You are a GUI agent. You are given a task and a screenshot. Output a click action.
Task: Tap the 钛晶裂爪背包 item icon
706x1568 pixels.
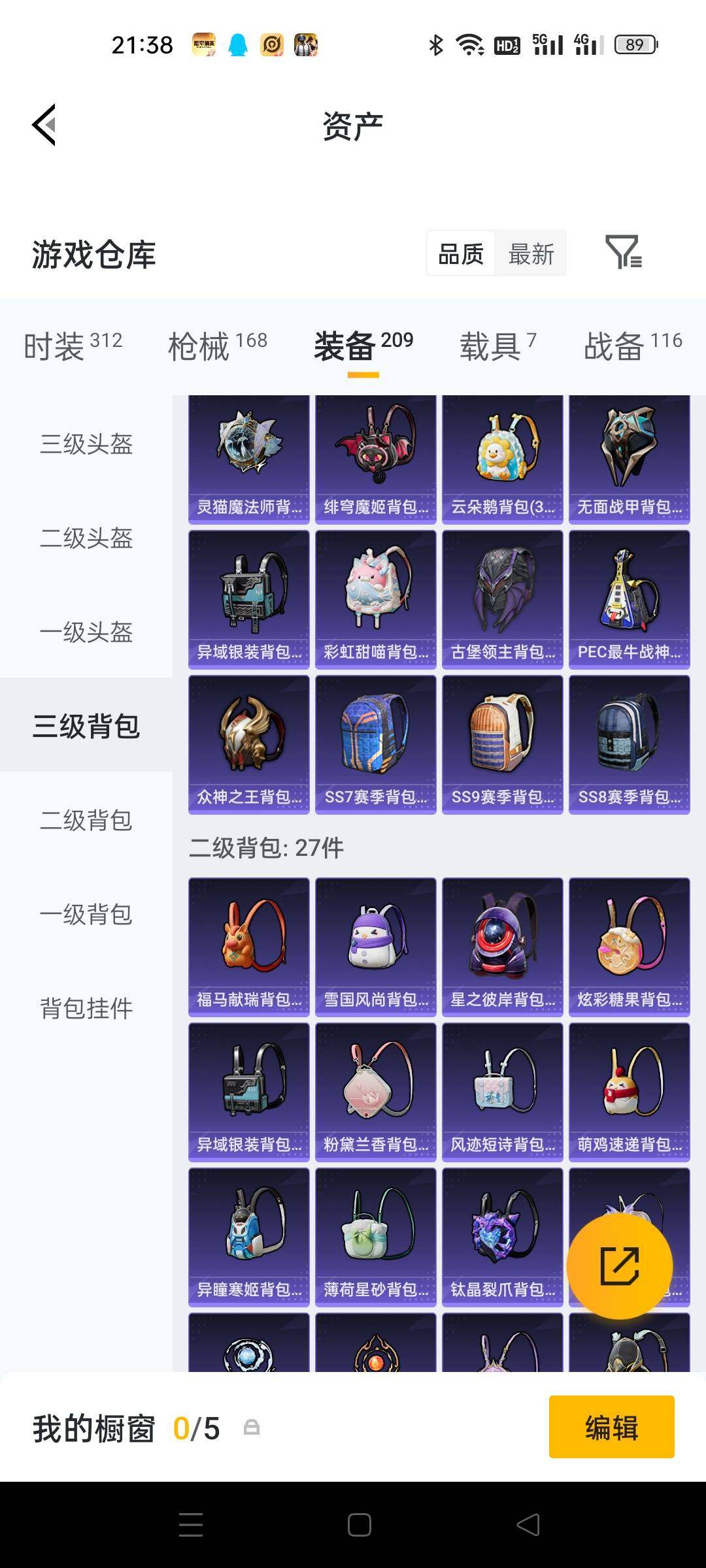(x=502, y=1228)
